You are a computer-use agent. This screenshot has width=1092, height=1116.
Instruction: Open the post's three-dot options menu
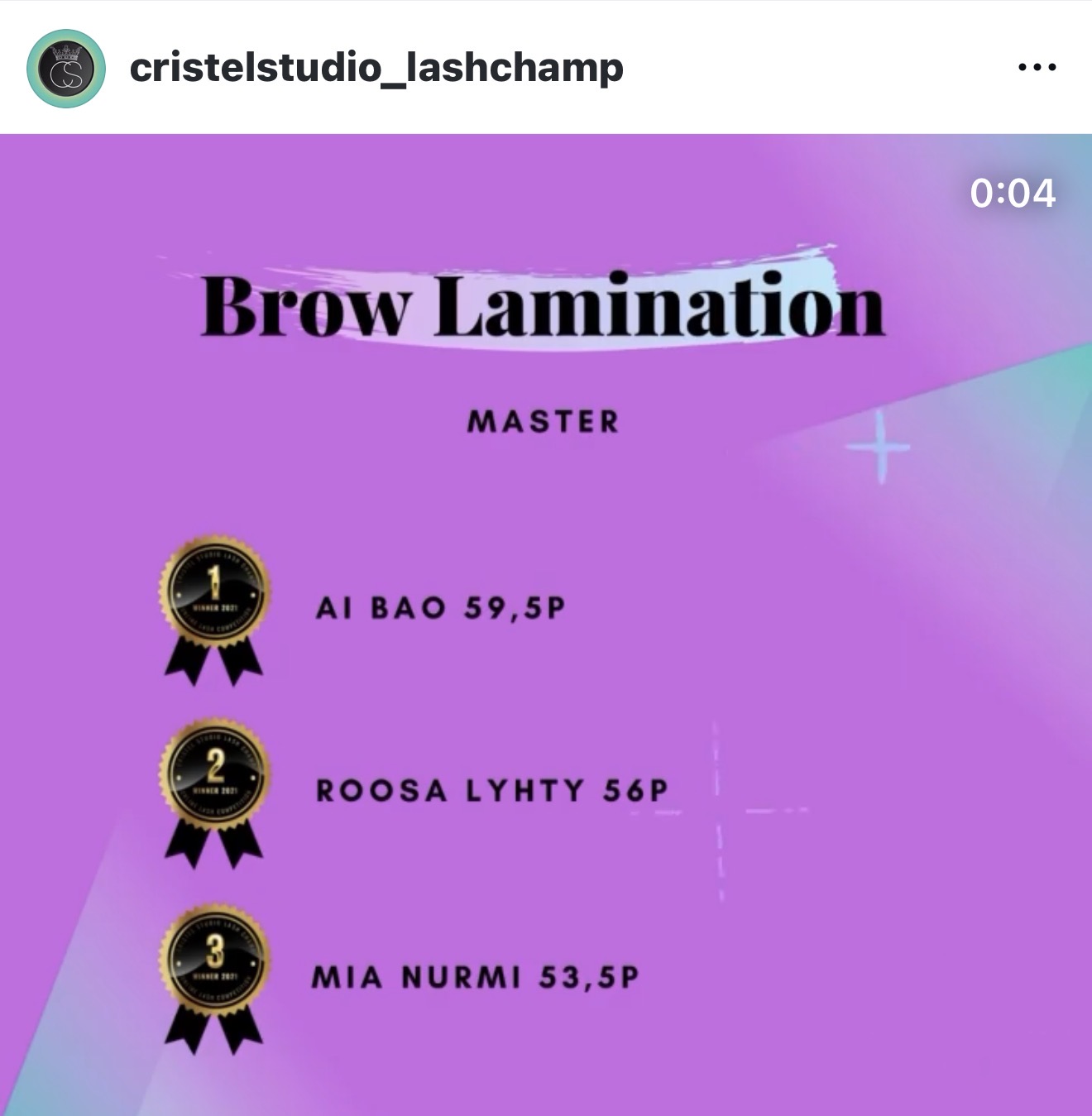pos(1037,68)
